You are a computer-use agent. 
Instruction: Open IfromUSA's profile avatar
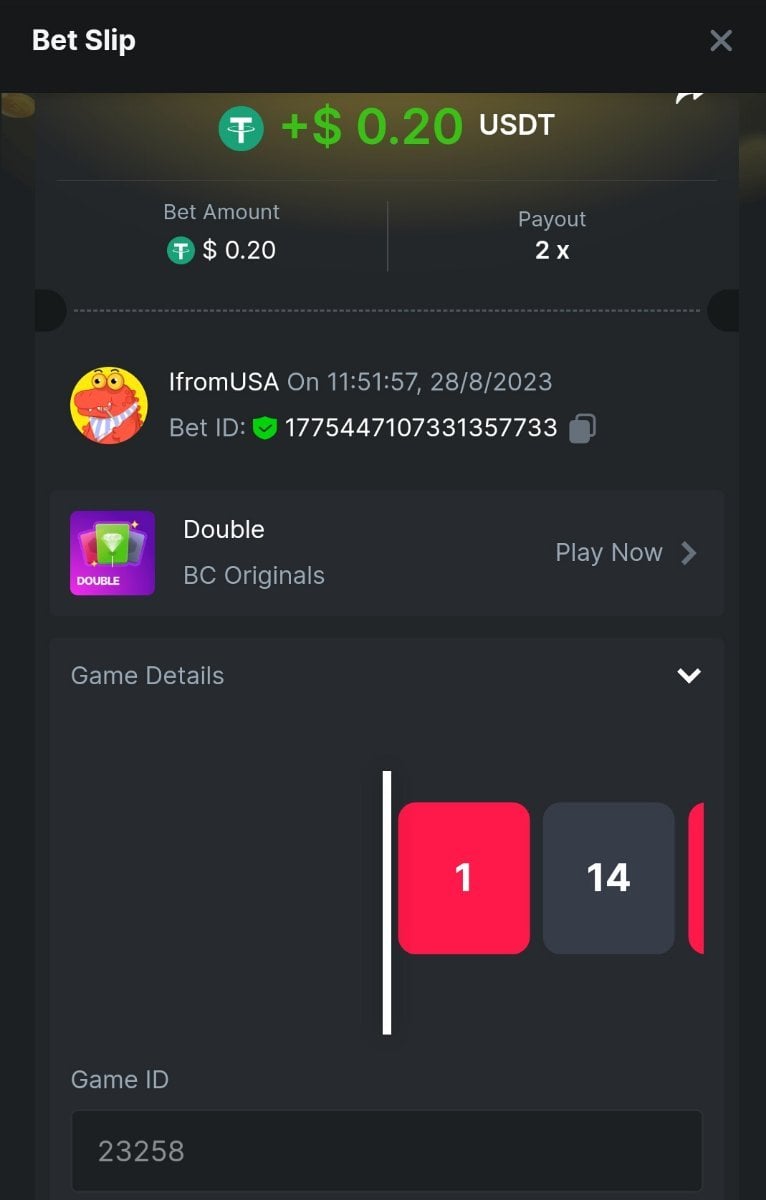point(109,405)
